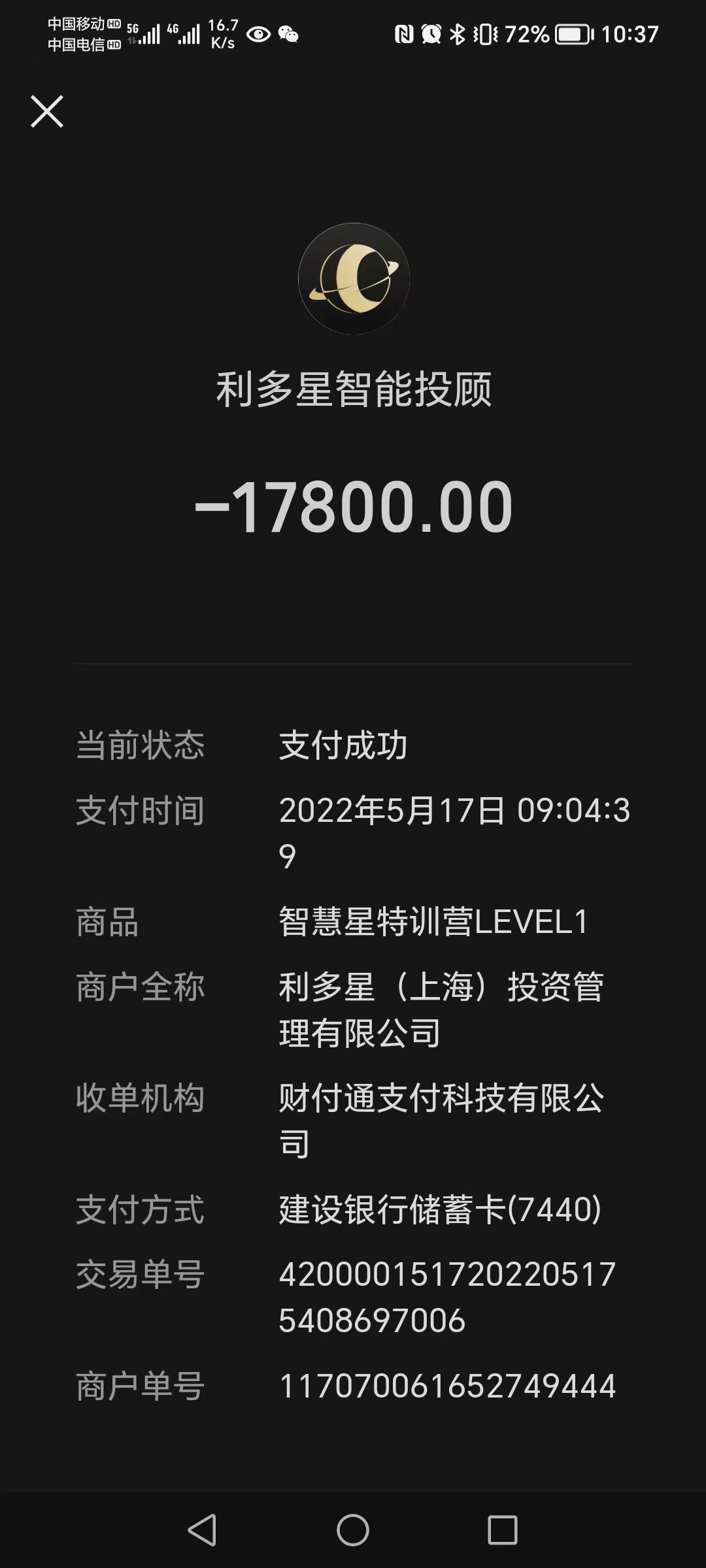706x1568 pixels.
Task: Open the recent apps view
Action: (503, 1530)
